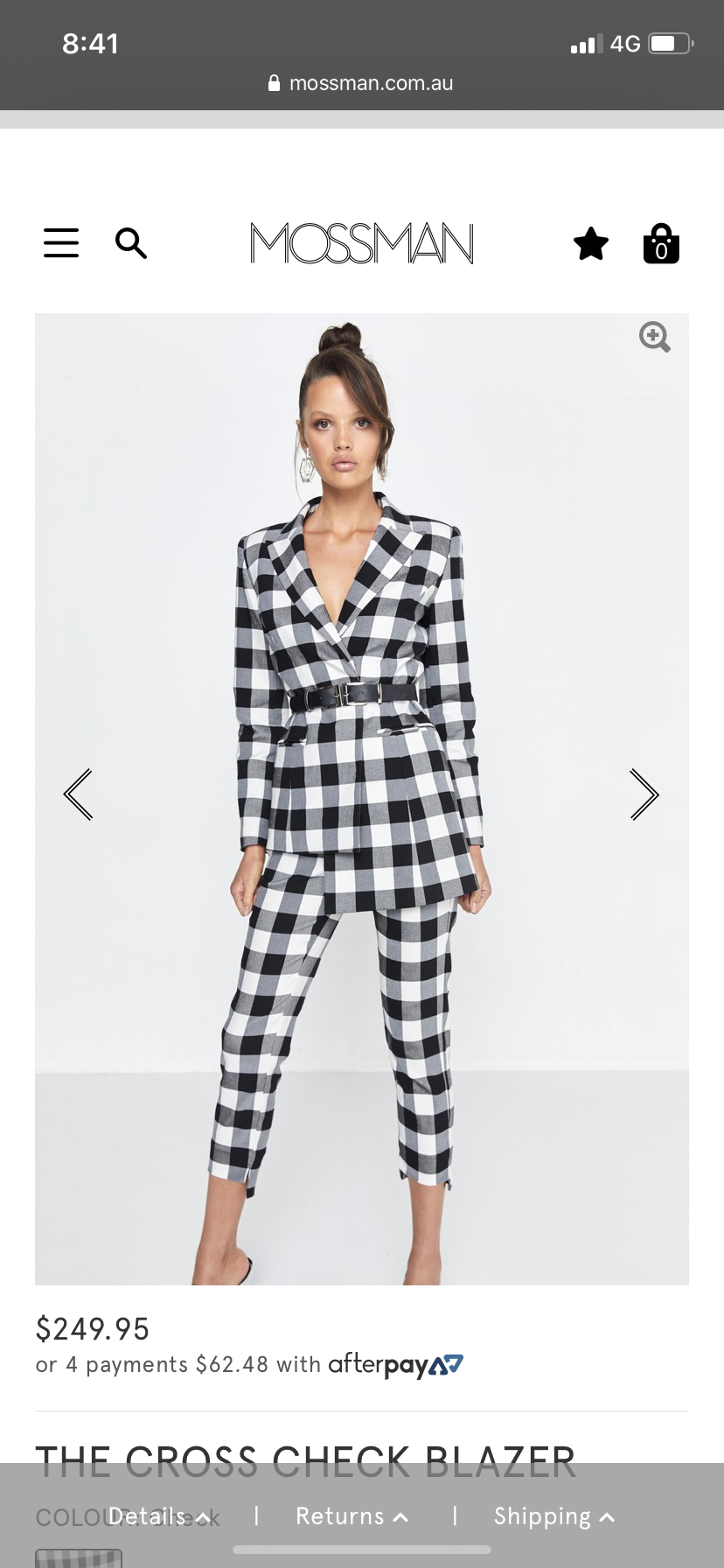The image size is (724, 1568).
Task: Select the black check colour swatch
Action: (79, 1557)
